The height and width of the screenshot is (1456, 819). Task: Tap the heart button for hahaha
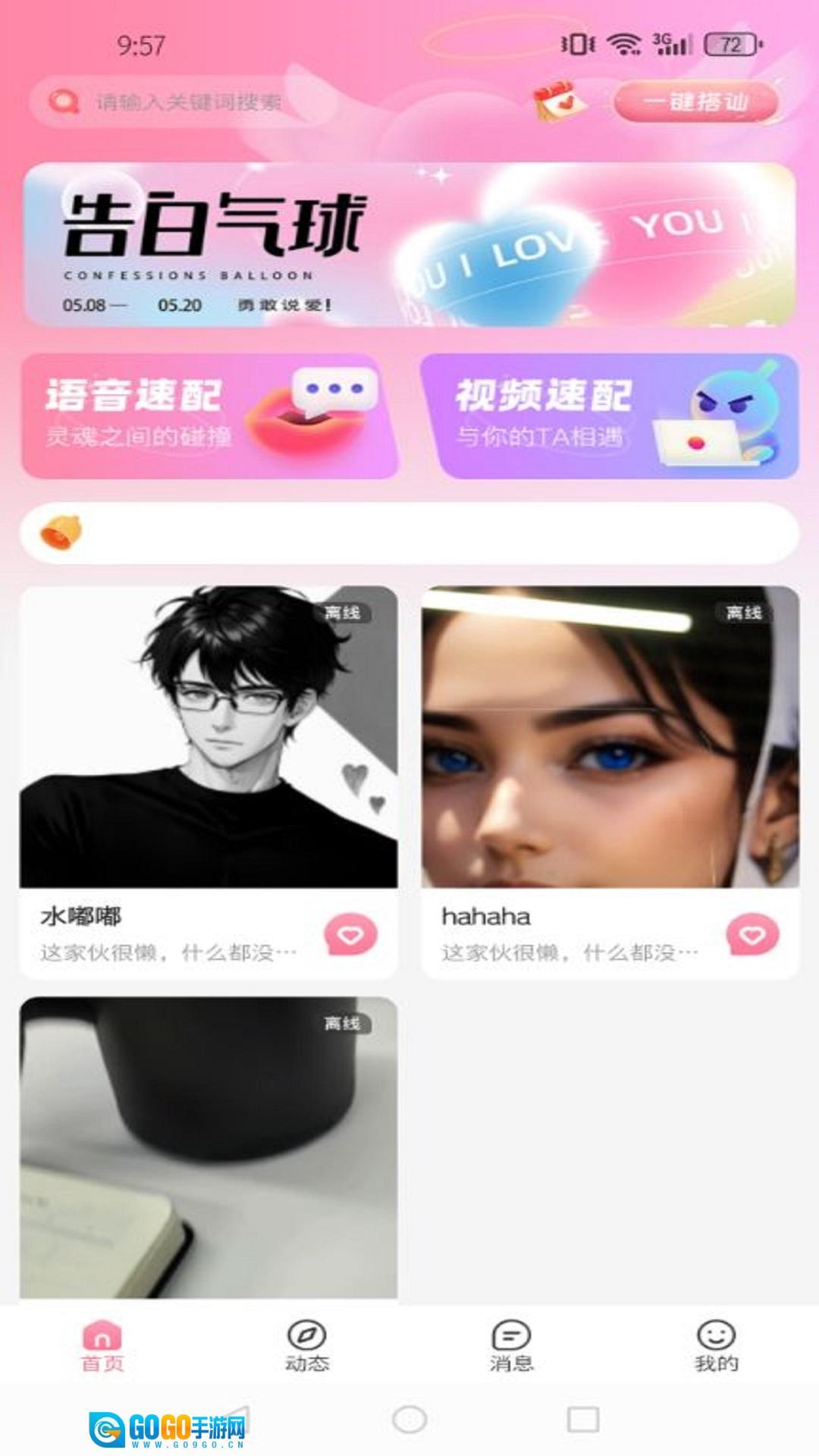click(752, 935)
